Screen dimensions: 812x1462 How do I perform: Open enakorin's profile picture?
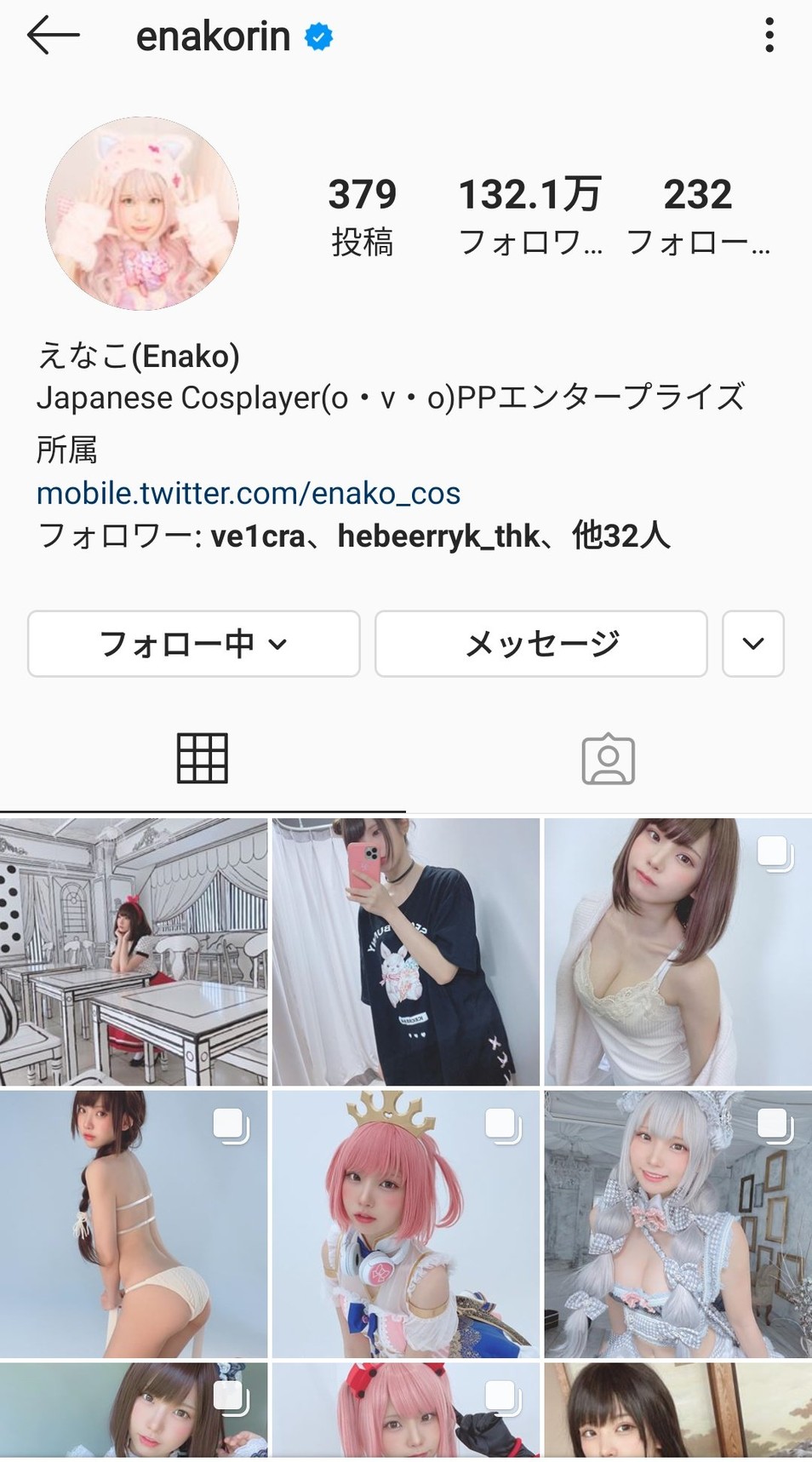coord(142,214)
